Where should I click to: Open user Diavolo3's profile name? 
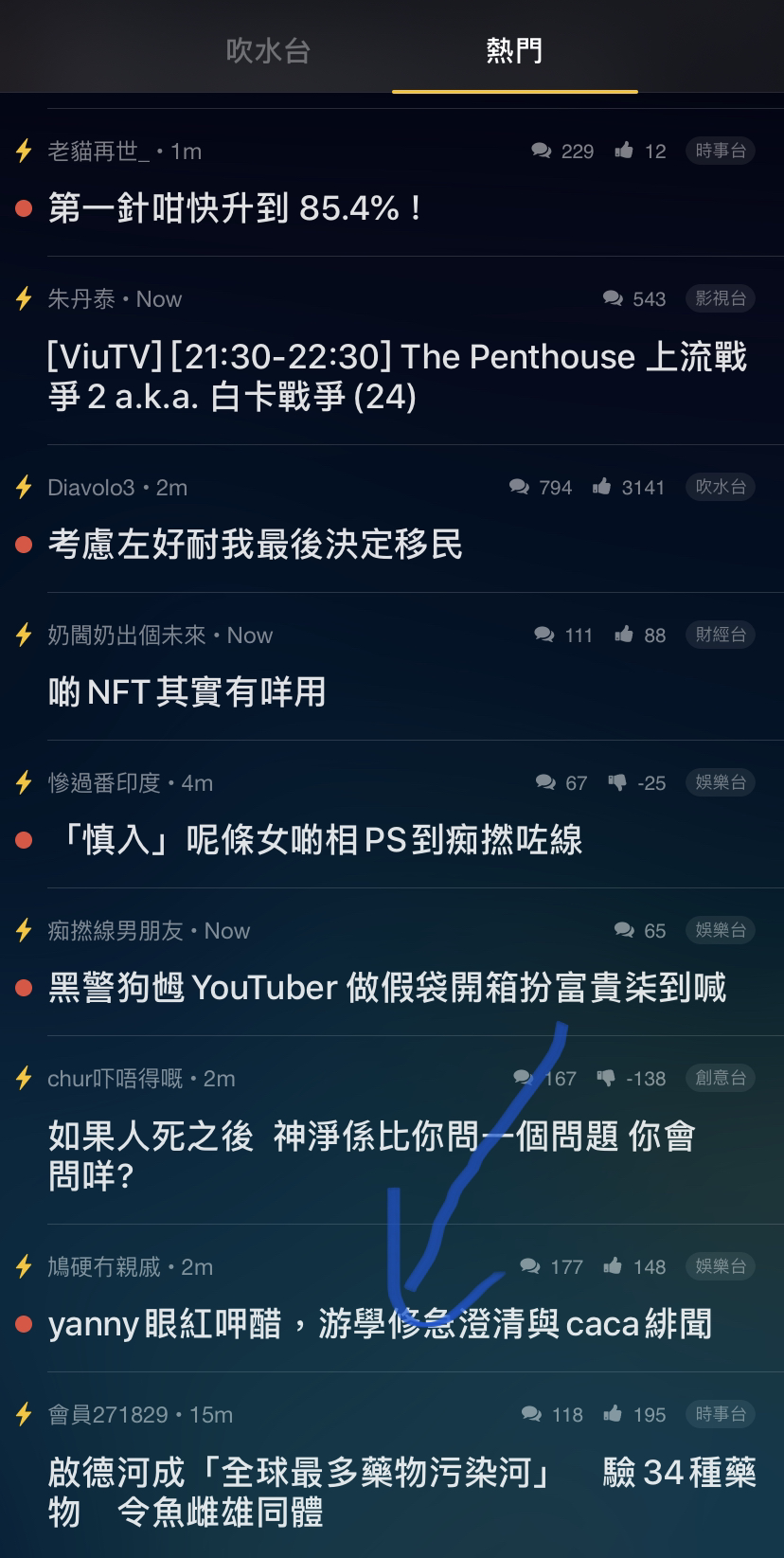point(91,487)
